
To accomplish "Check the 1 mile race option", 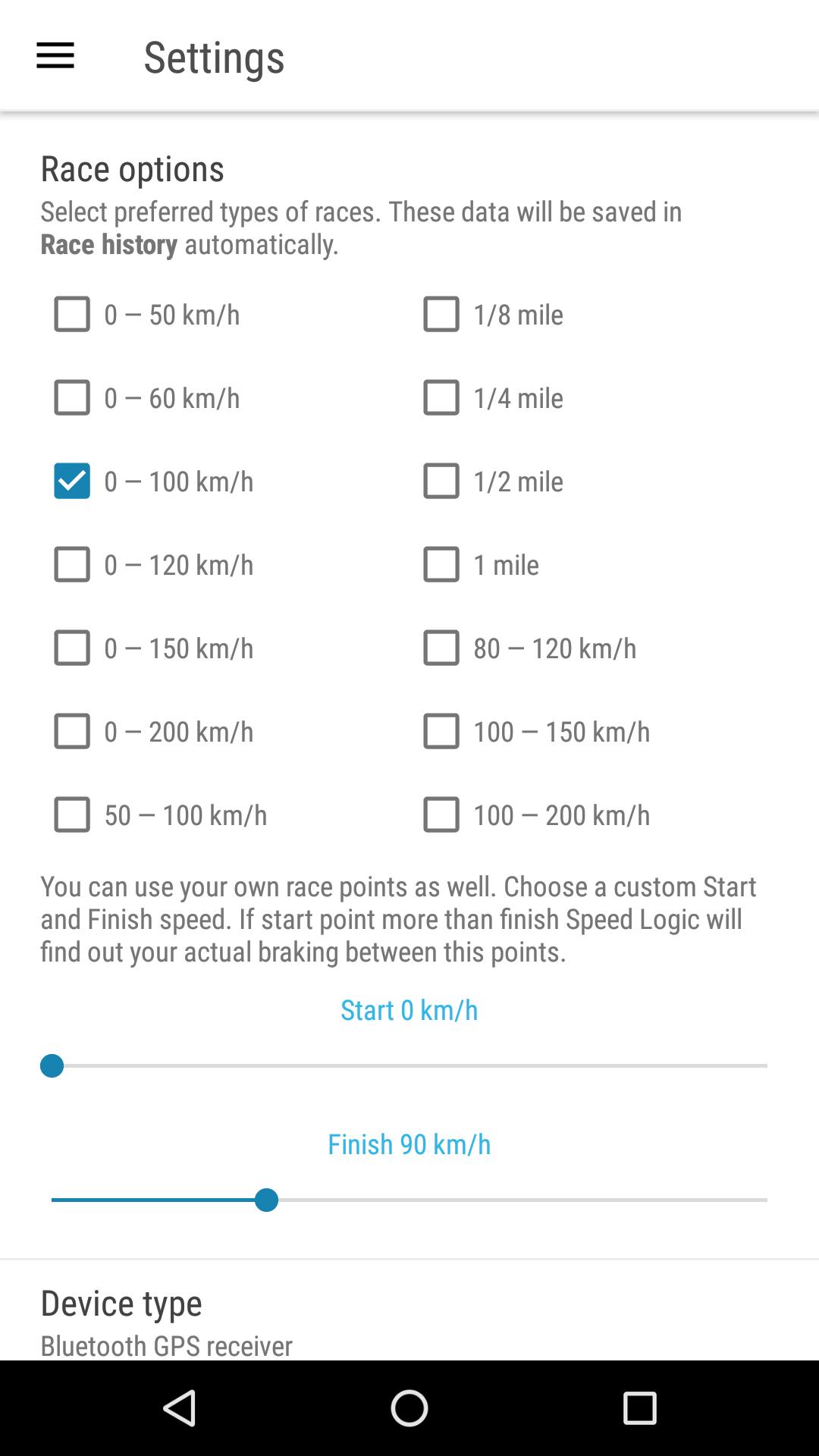I will (x=441, y=564).
